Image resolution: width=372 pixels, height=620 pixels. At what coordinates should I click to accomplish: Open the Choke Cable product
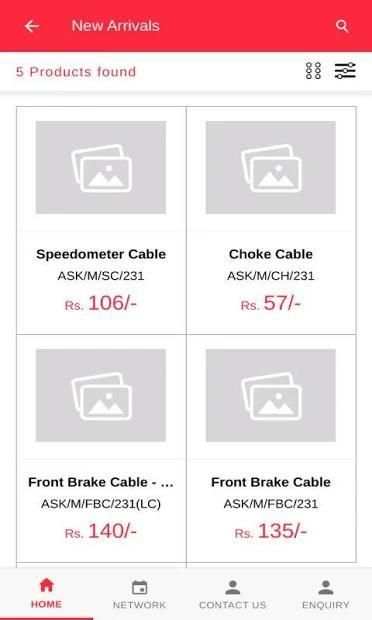tap(271, 220)
